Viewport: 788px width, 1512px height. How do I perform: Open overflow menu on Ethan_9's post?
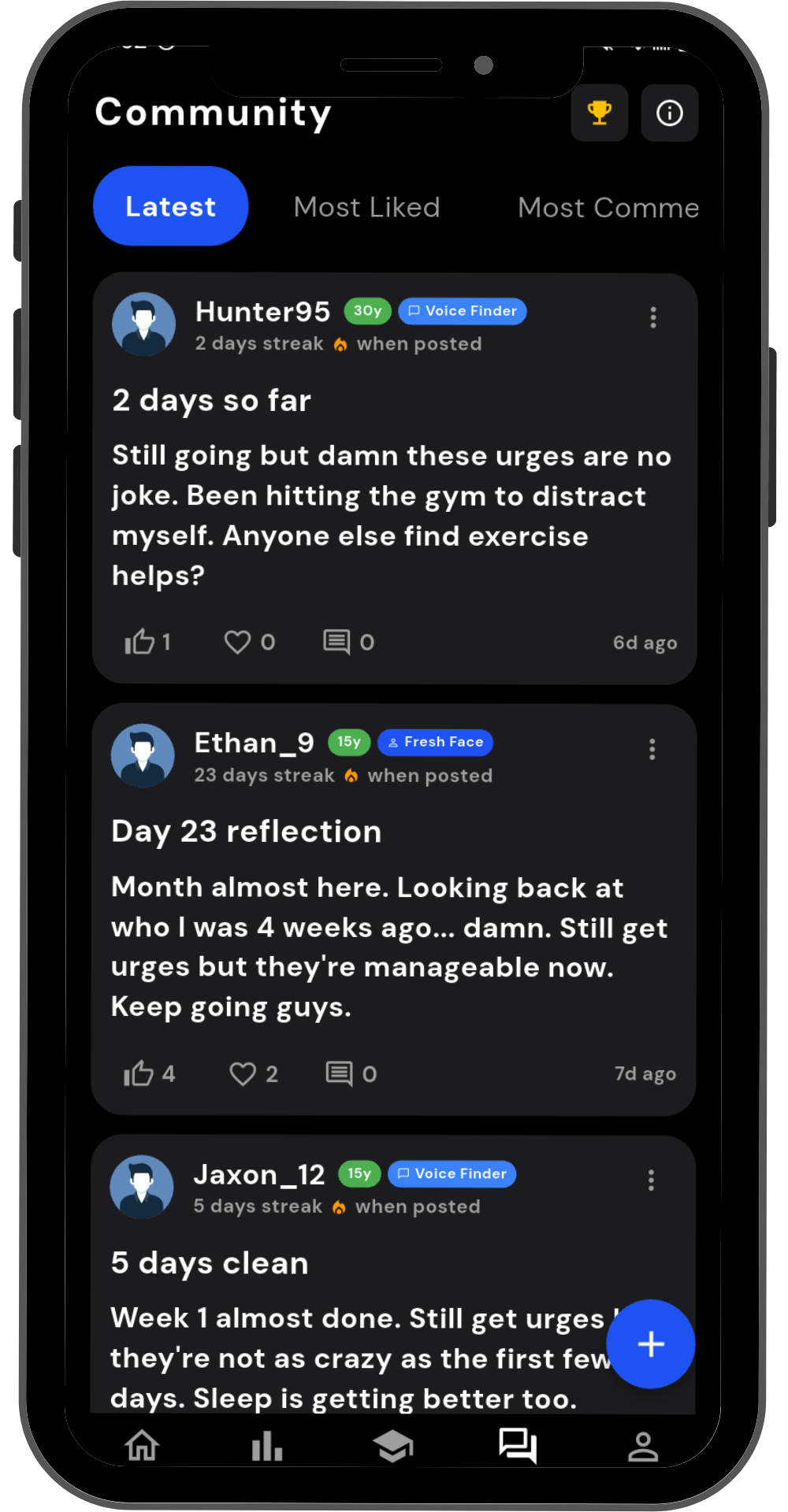(652, 749)
